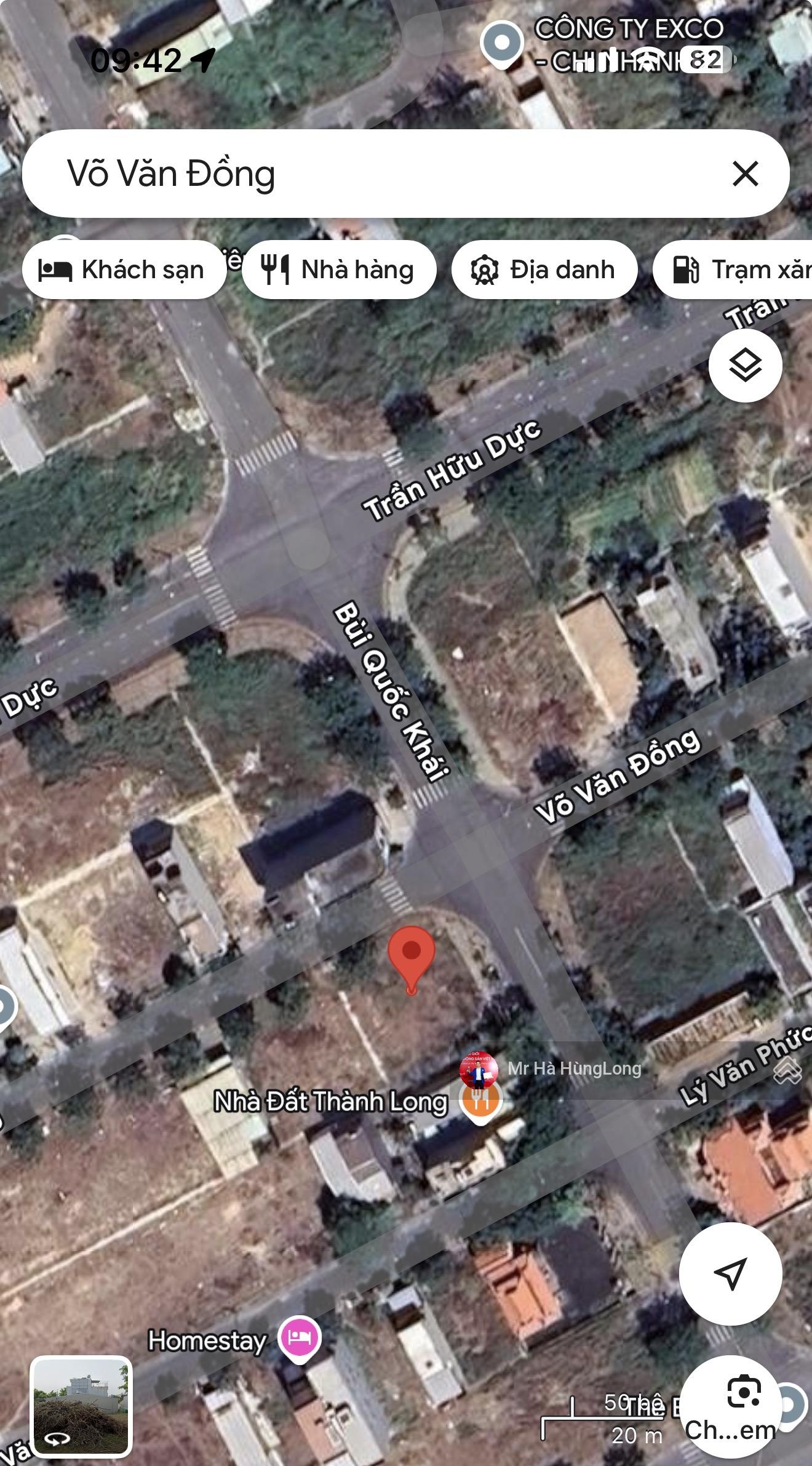The image size is (812, 1466).
Task: Open CÔNG TY EXCO location pin
Action: 502,43
